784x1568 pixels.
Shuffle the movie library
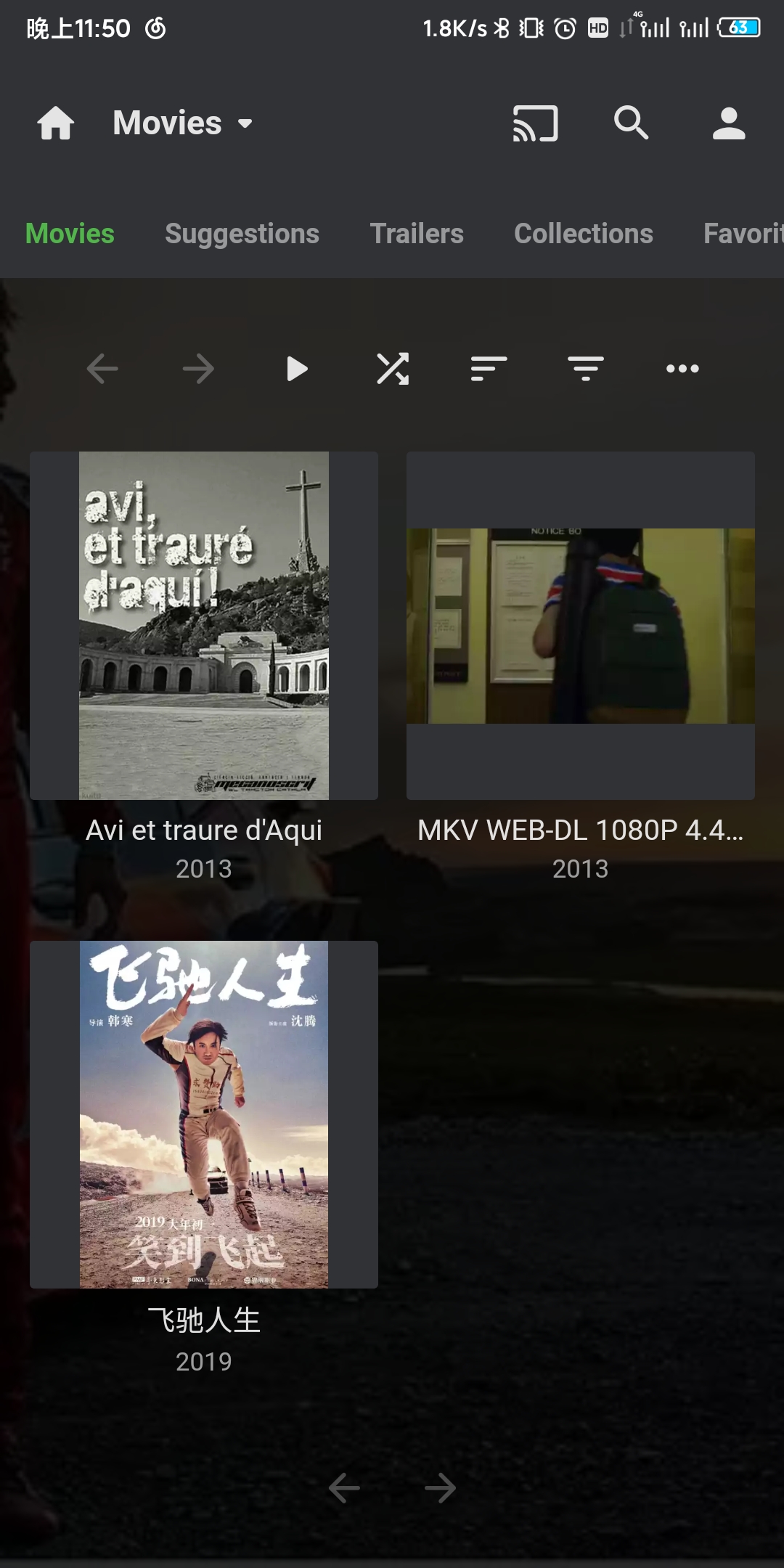point(393,369)
